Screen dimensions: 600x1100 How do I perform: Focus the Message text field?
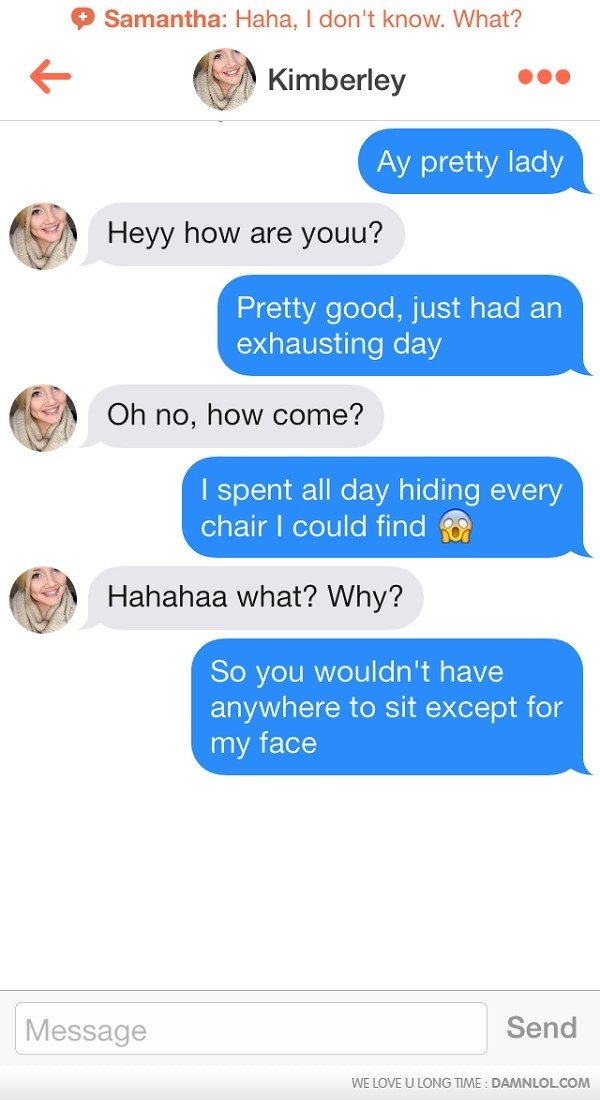pyautogui.click(x=250, y=1029)
